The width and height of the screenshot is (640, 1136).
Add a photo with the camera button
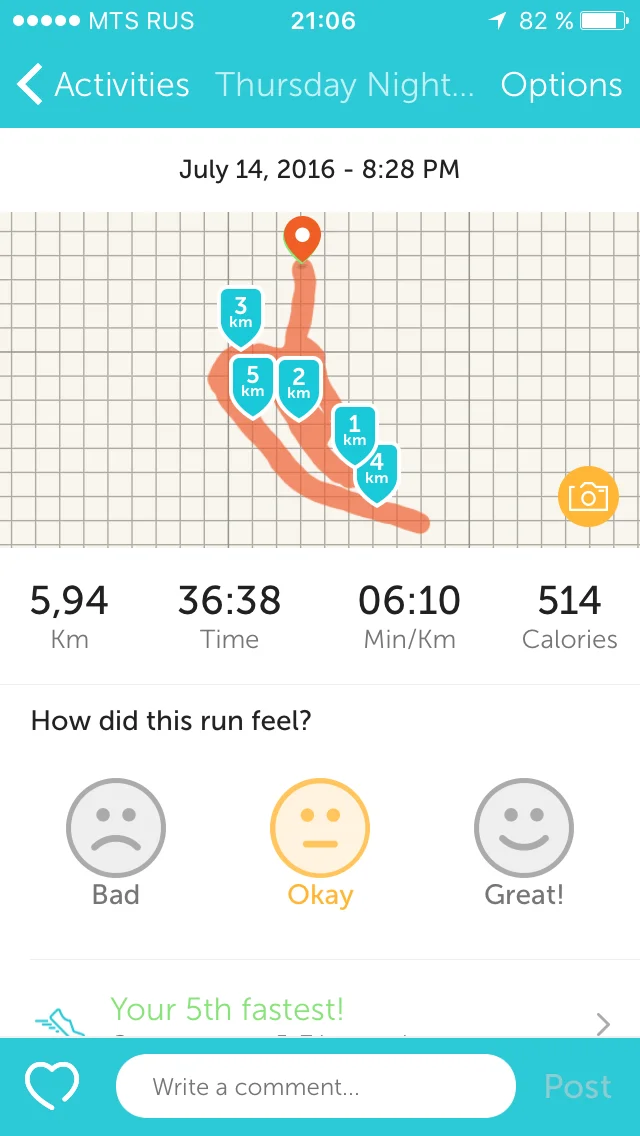(x=588, y=496)
